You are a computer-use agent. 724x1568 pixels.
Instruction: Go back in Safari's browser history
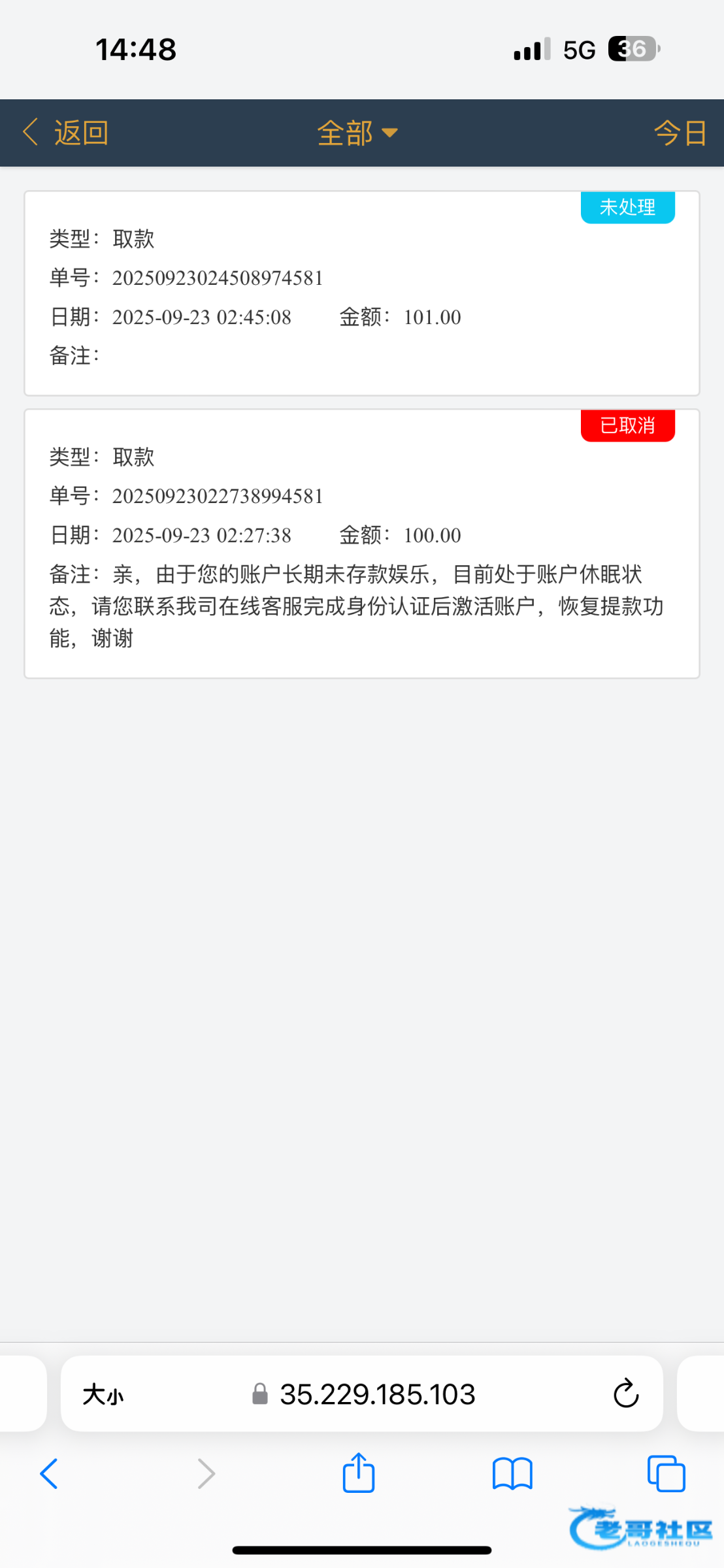(x=50, y=1474)
